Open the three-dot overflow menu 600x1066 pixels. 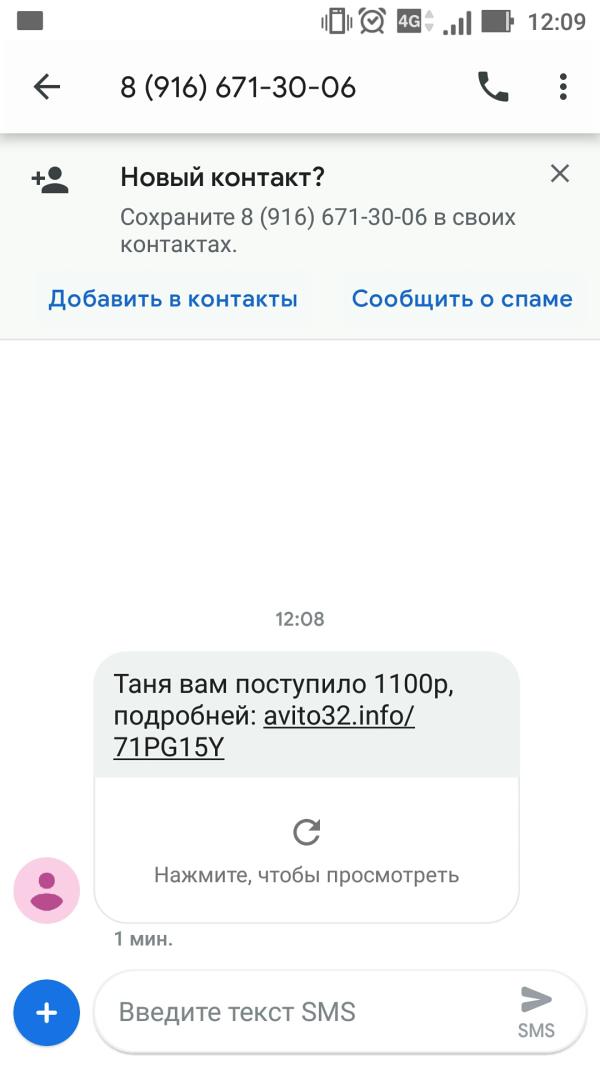[x=563, y=87]
